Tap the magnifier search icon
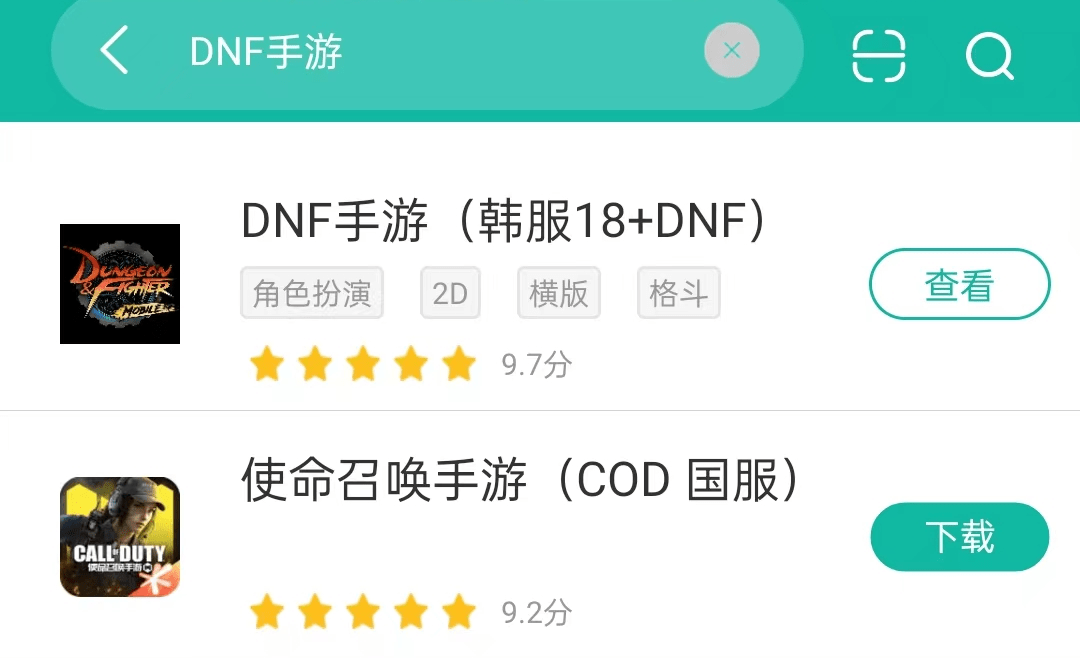Screen dimensions: 1080x658 point(990,54)
